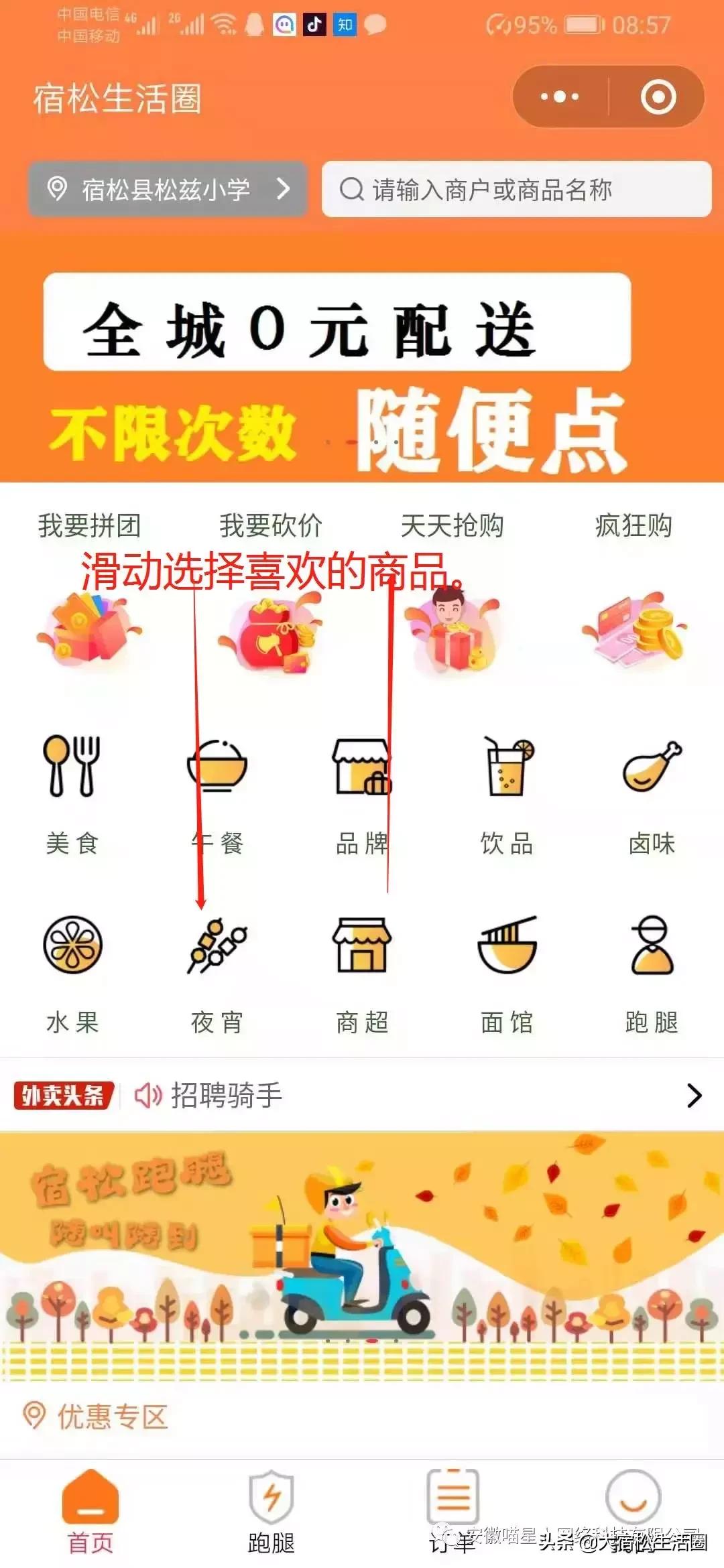Select the 商超 supermarket category
724x1568 pixels.
tap(362, 973)
